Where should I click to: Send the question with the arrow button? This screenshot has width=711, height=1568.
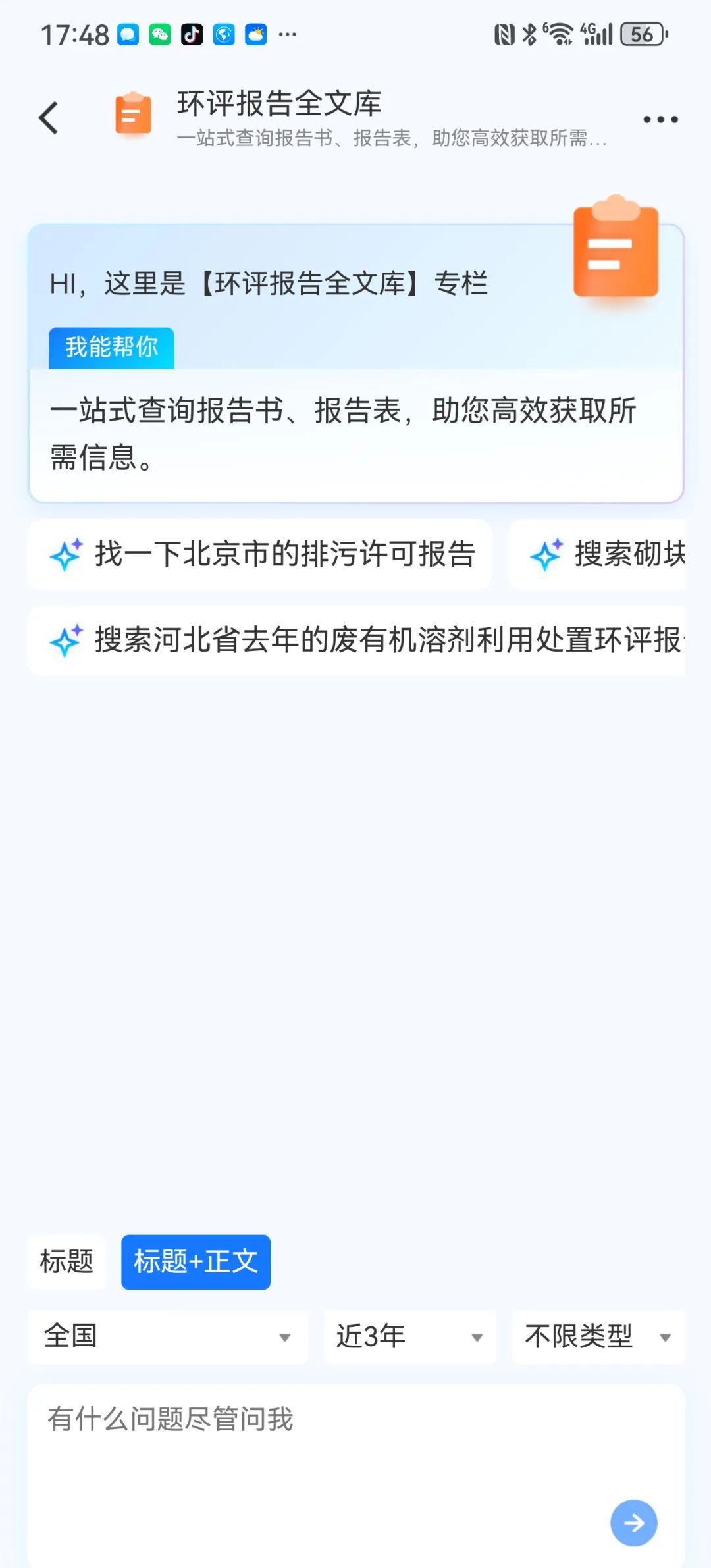click(633, 1523)
